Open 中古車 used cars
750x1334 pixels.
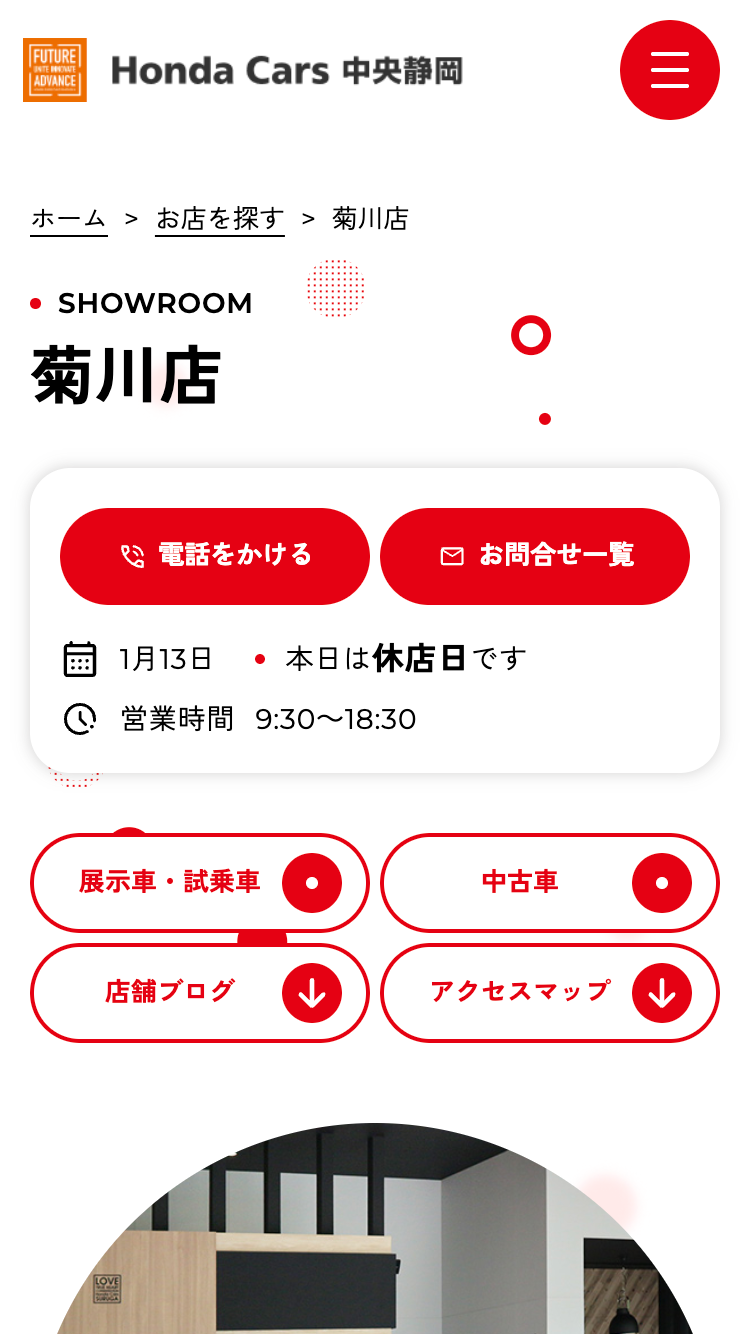(550, 882)
